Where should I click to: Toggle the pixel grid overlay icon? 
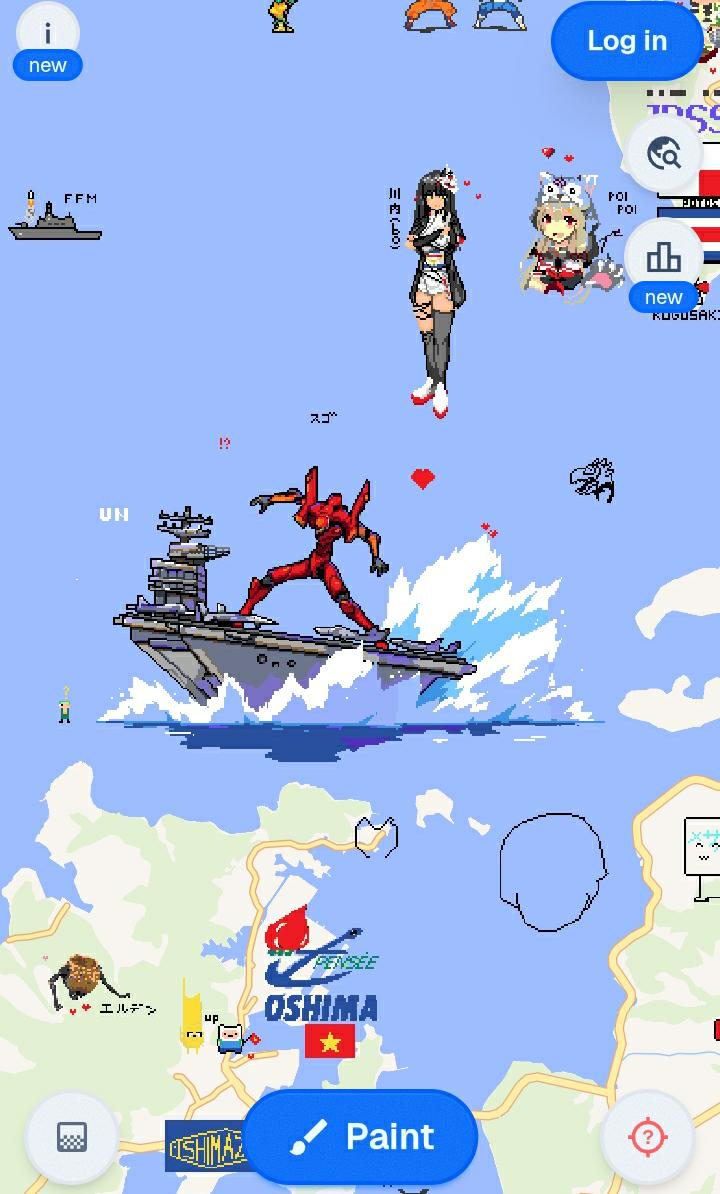tap(72, 1137)
